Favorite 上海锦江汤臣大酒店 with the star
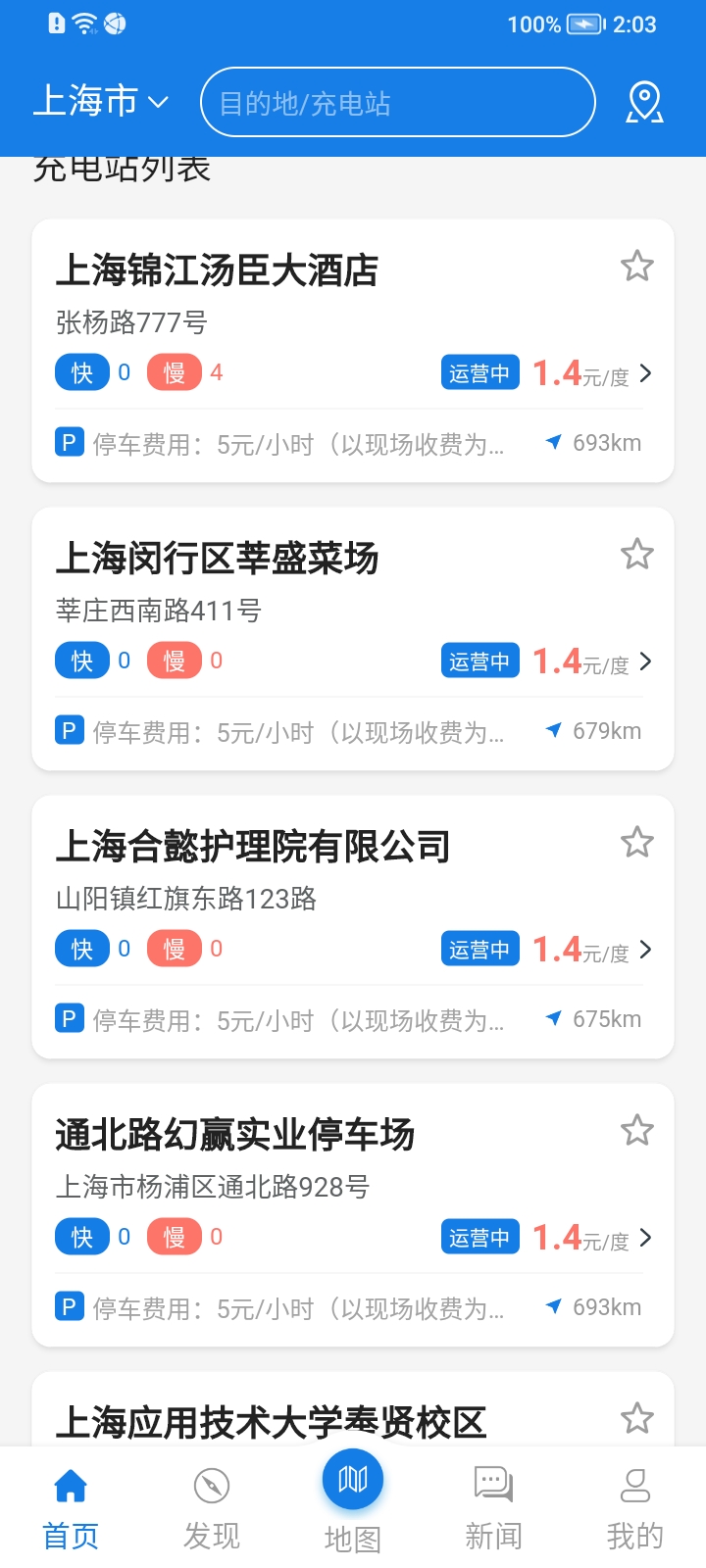 pyautogui.click(x=636, y=266)
